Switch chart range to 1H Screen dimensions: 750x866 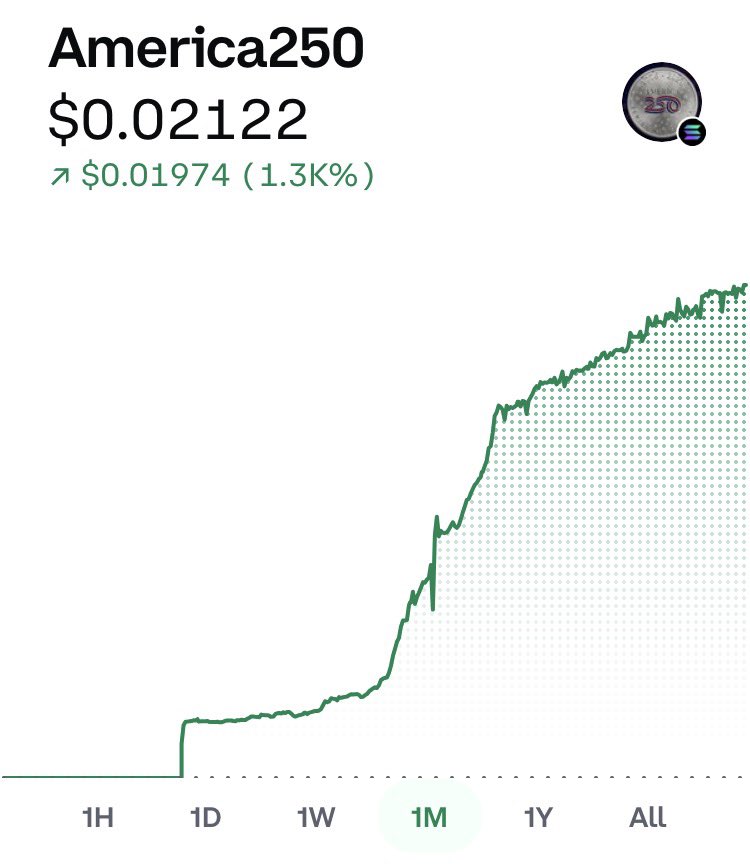point(98,817)
